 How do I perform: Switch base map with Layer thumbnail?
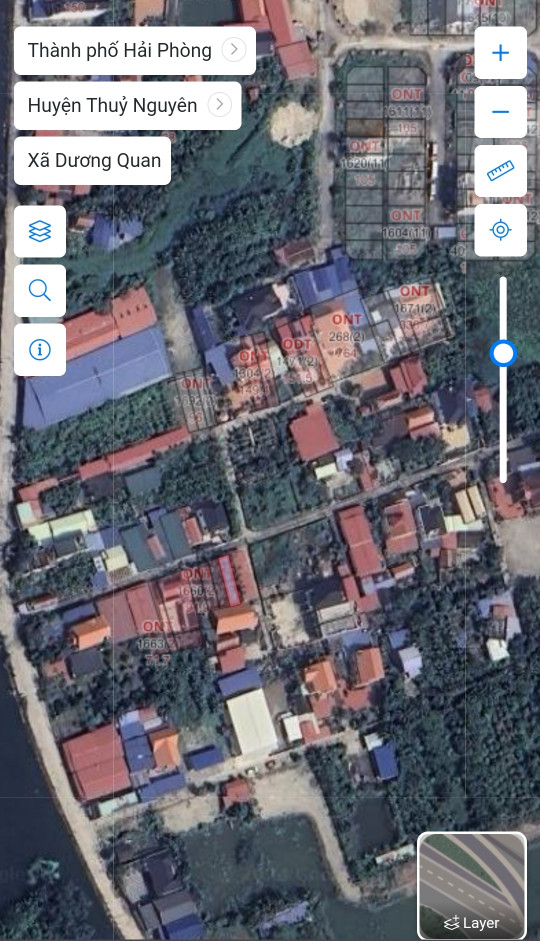472,886
